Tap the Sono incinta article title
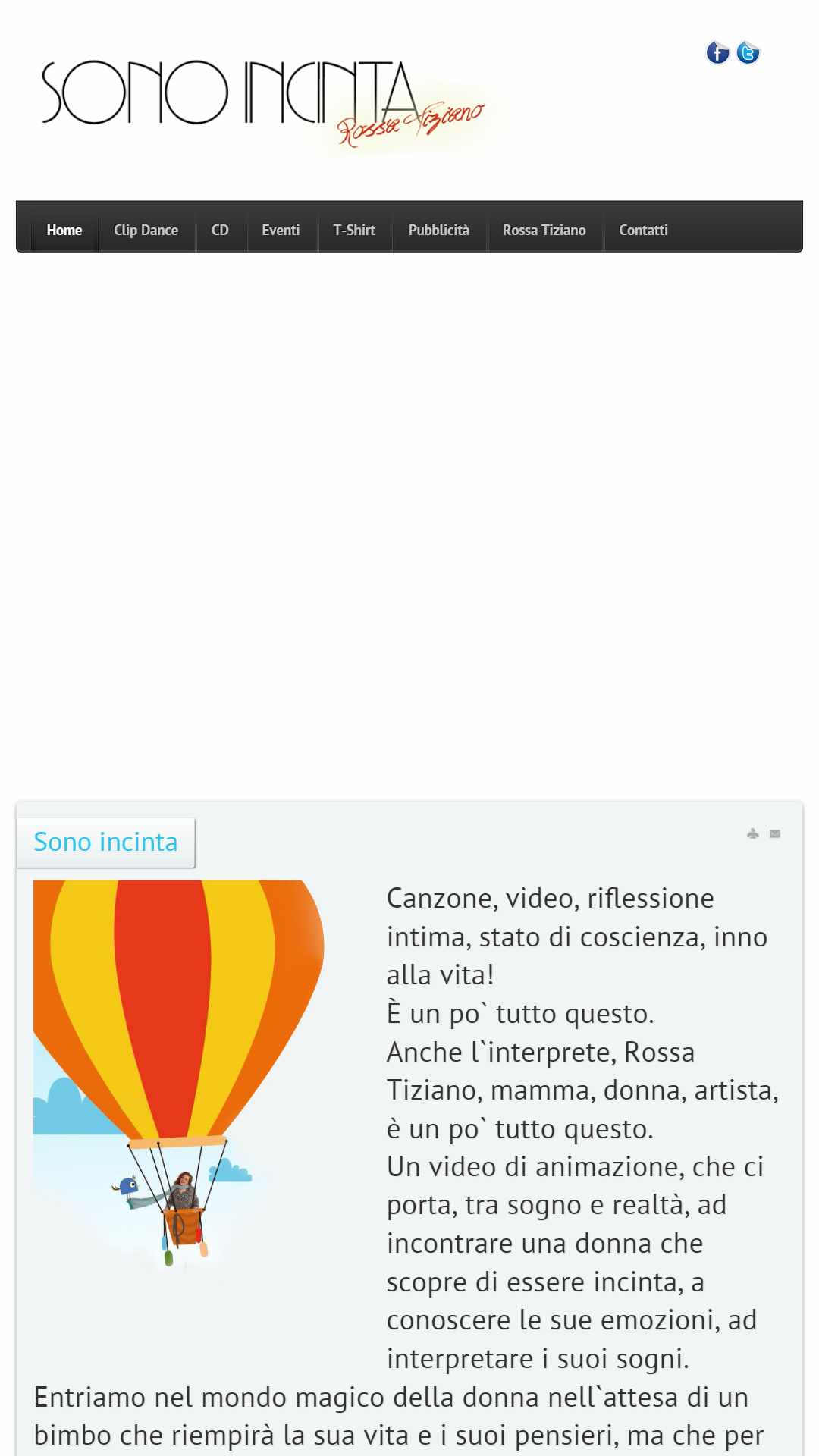This screenshot has width=819, height=1456. 105,842
